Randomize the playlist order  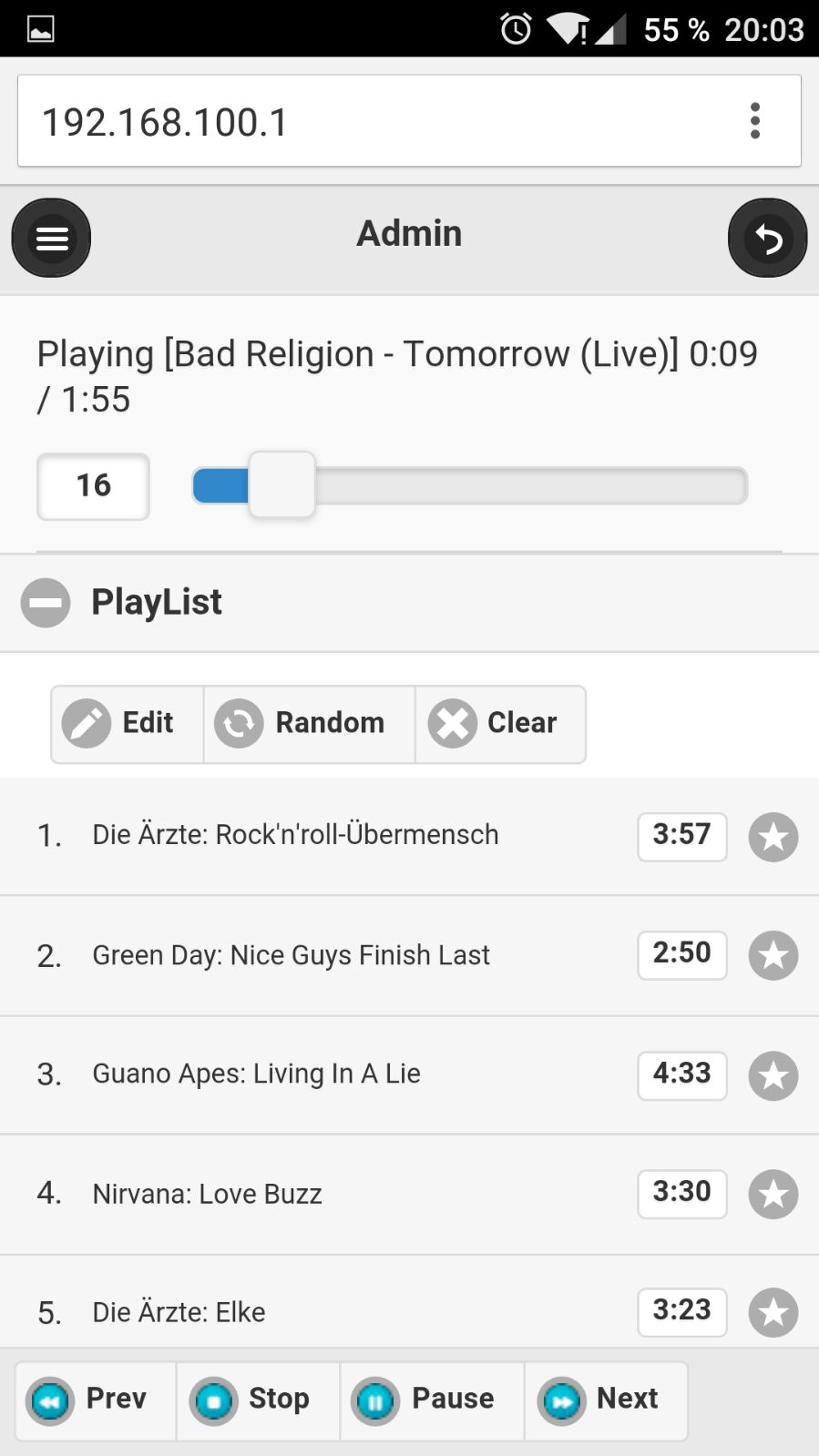coord(309,724)
